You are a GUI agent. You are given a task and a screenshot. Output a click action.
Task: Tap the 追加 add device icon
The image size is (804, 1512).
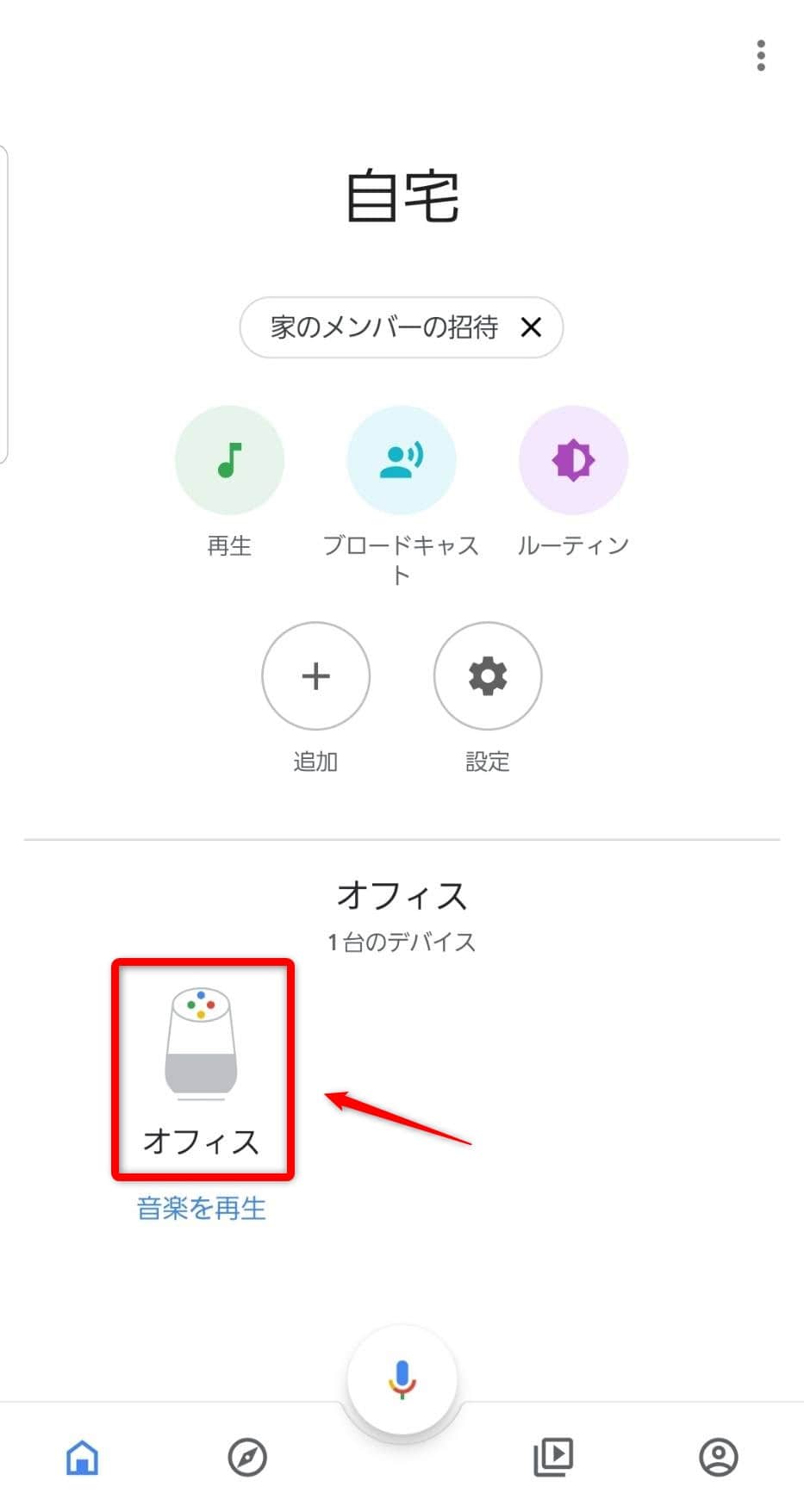click(315, 676)
